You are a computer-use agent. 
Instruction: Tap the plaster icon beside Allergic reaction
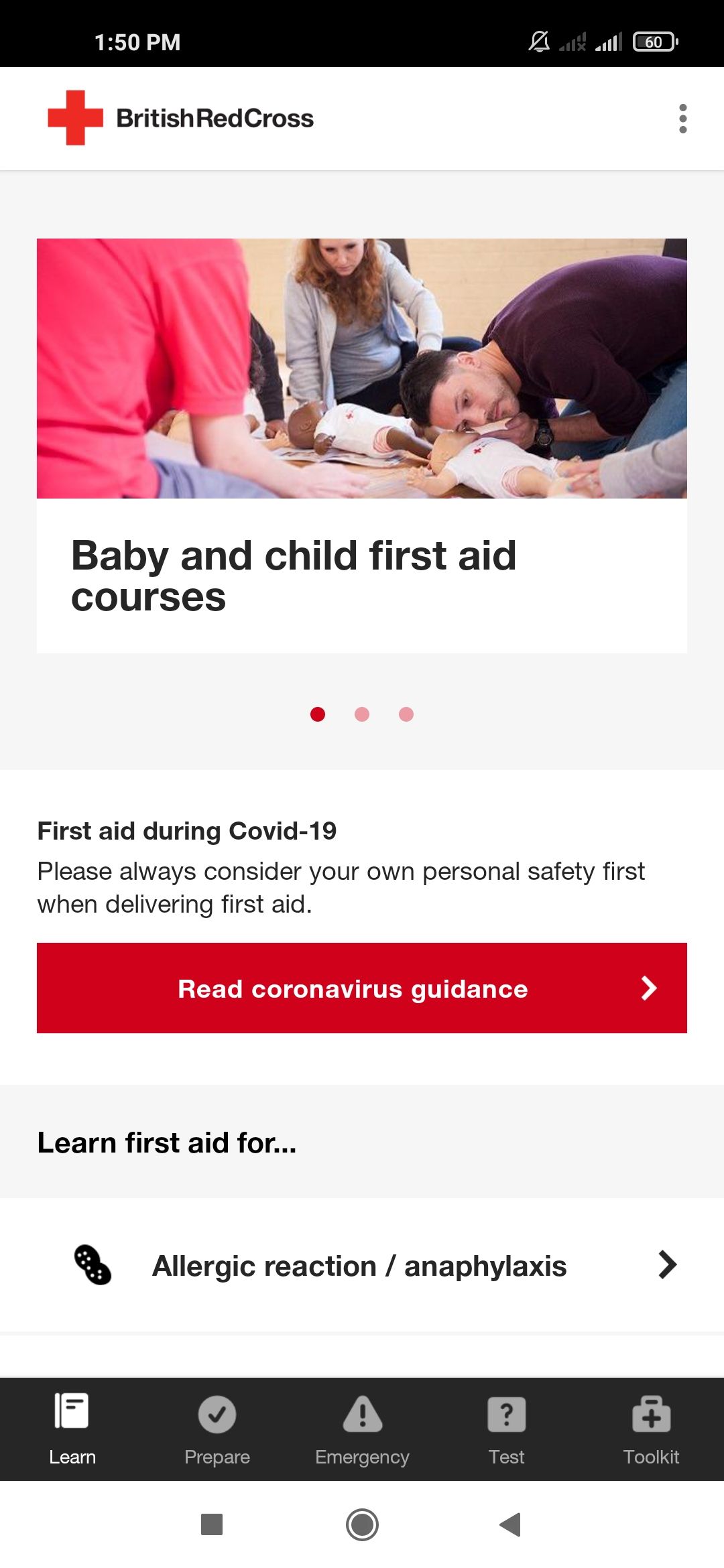pyautogui.click(x=93, y=1265)
